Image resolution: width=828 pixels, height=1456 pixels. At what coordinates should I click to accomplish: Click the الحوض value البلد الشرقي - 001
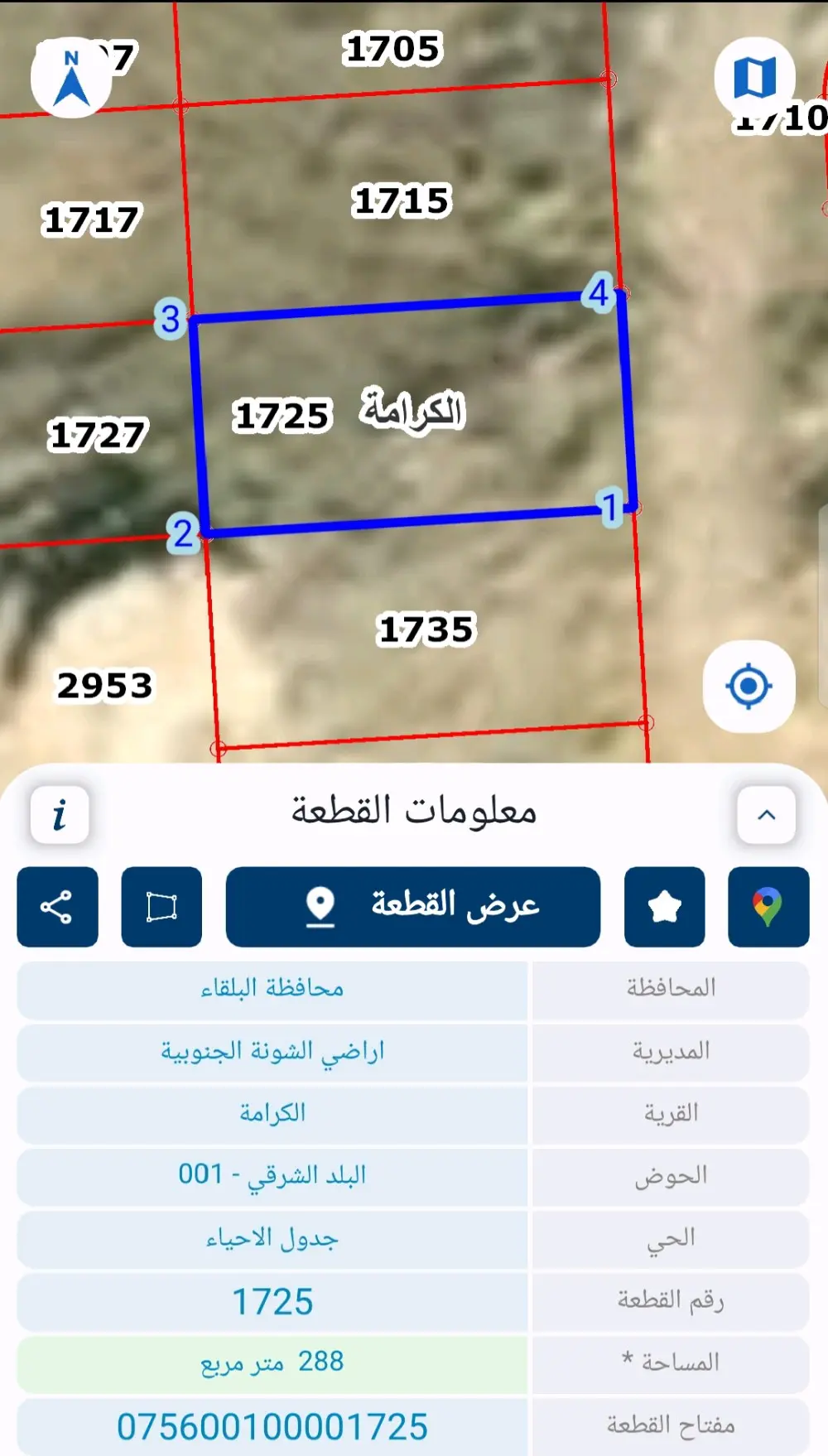(x=273, y=1175)
